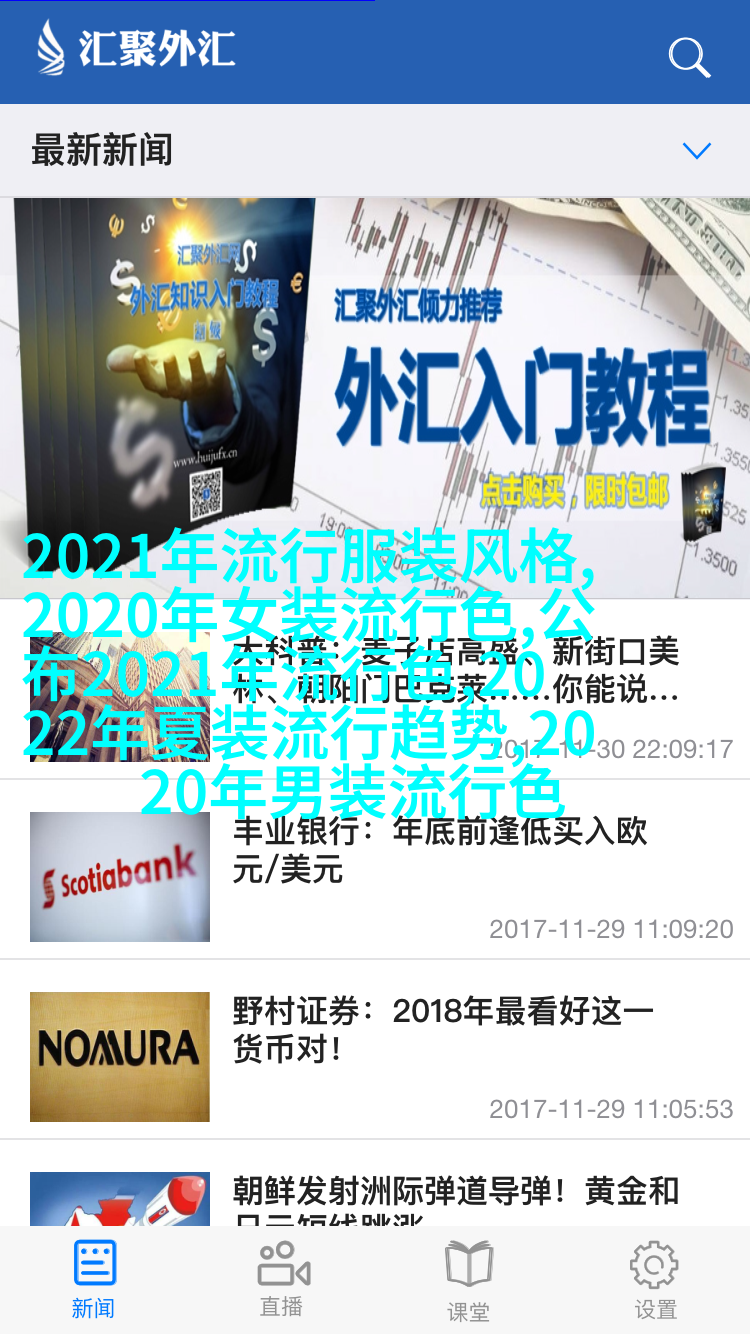Image resolution: width=750 pixels, height=1334 pixels.
Task: Expand the 最新新闻 dropdown
Action: click(x=696, y=151)
